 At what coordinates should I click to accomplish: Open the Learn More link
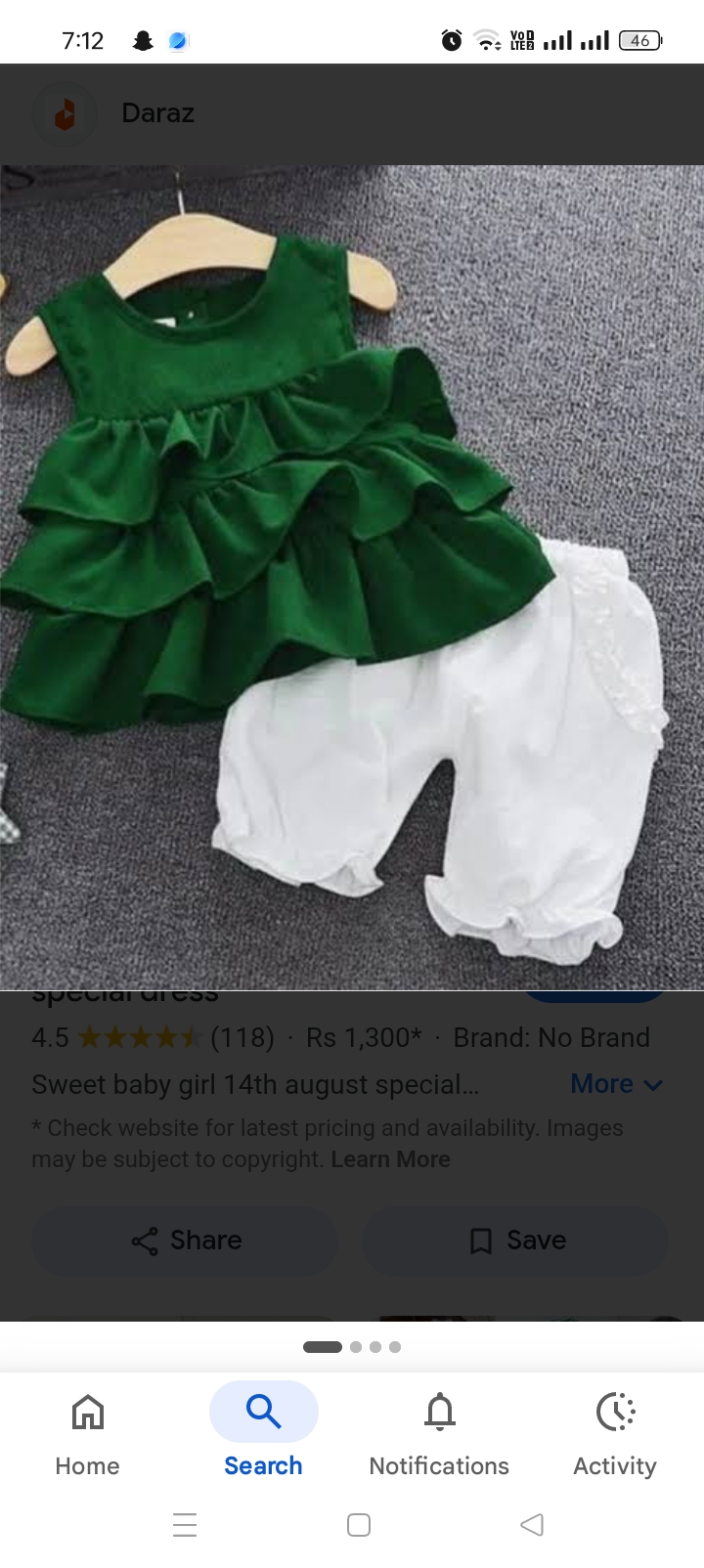[x=390, y=1159]
